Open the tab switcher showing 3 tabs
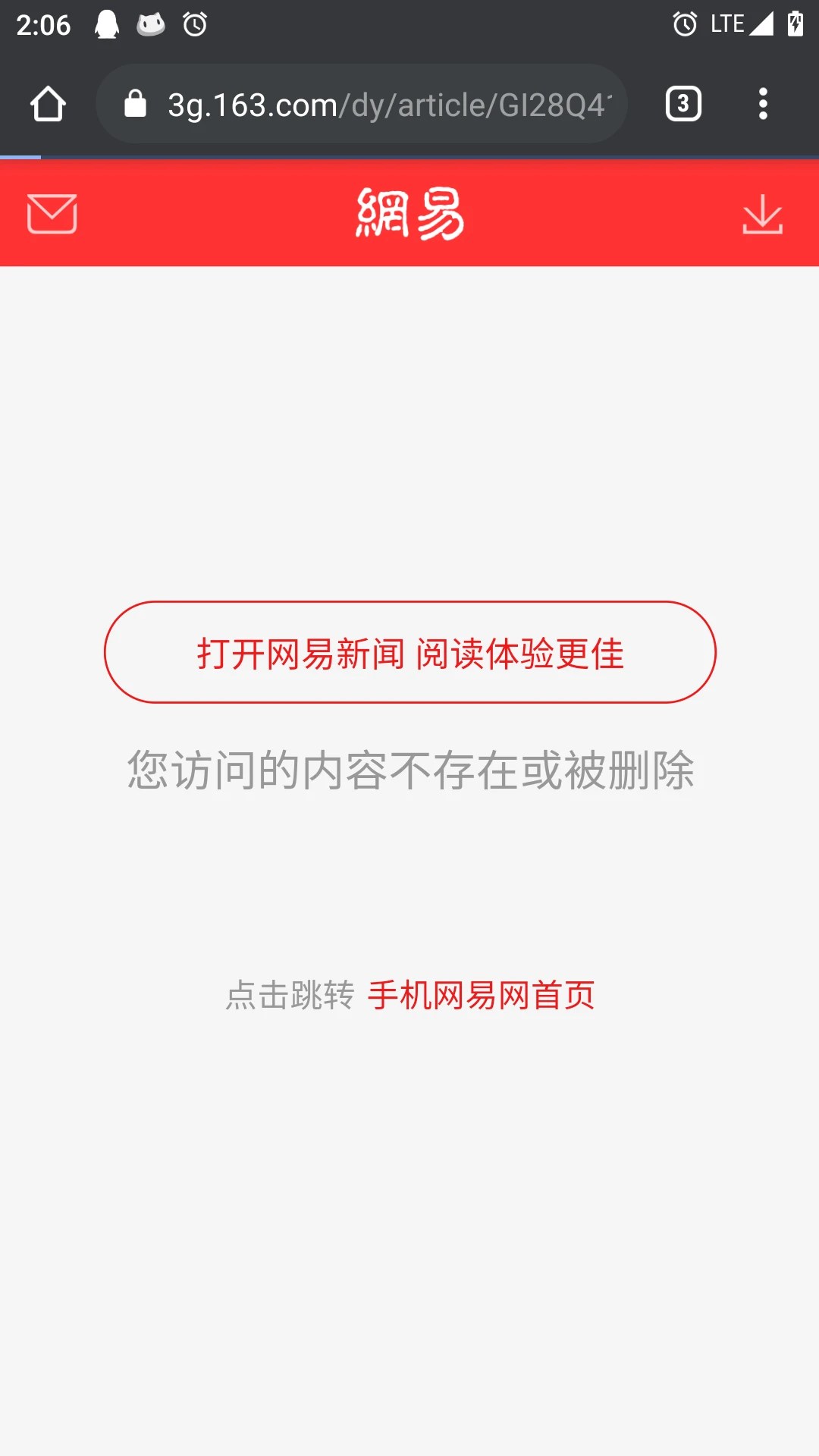819x1456 pixels. tap(683, 104)
